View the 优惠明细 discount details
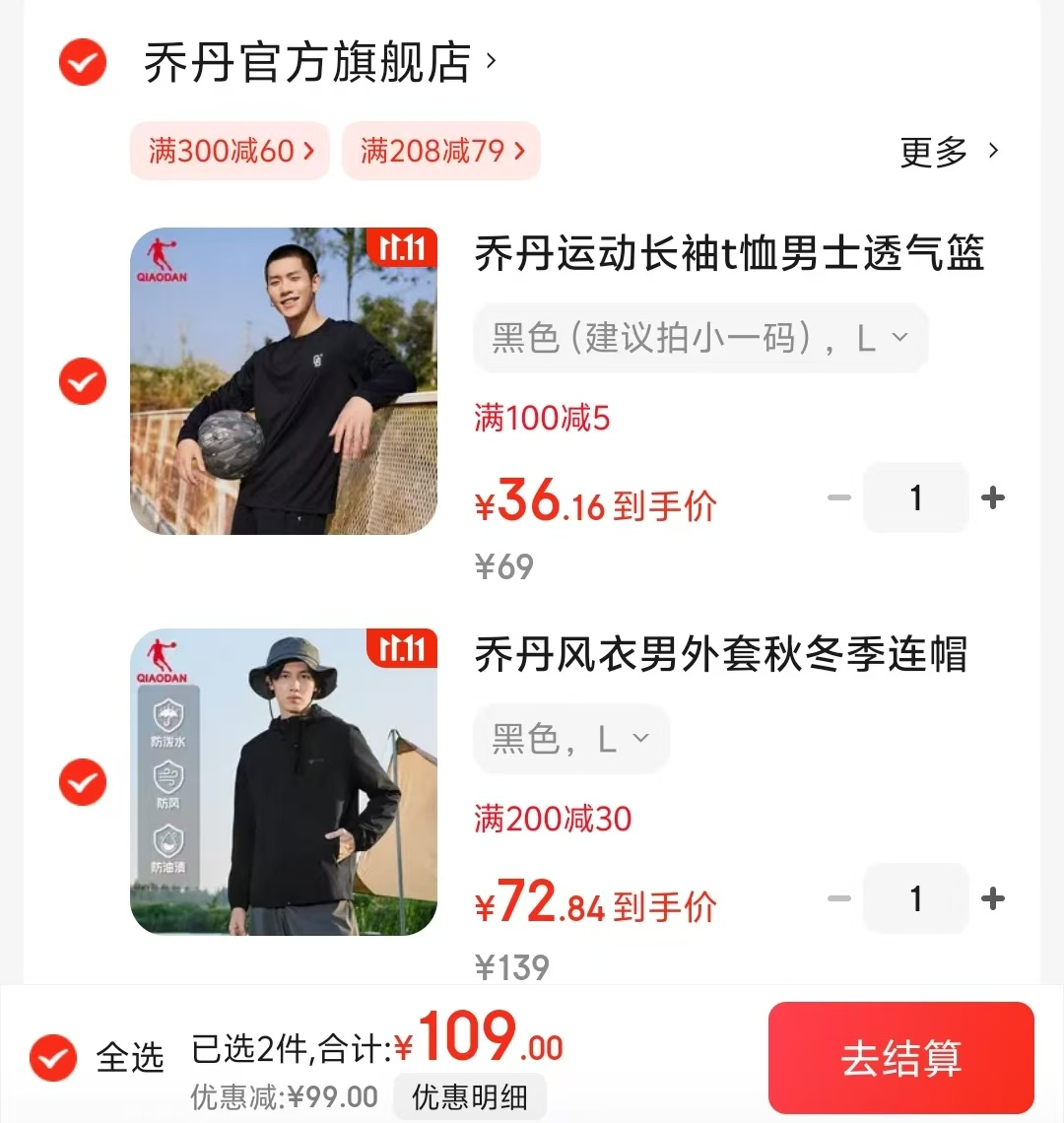1064x1123 pixels. (x=470, y=1096)
